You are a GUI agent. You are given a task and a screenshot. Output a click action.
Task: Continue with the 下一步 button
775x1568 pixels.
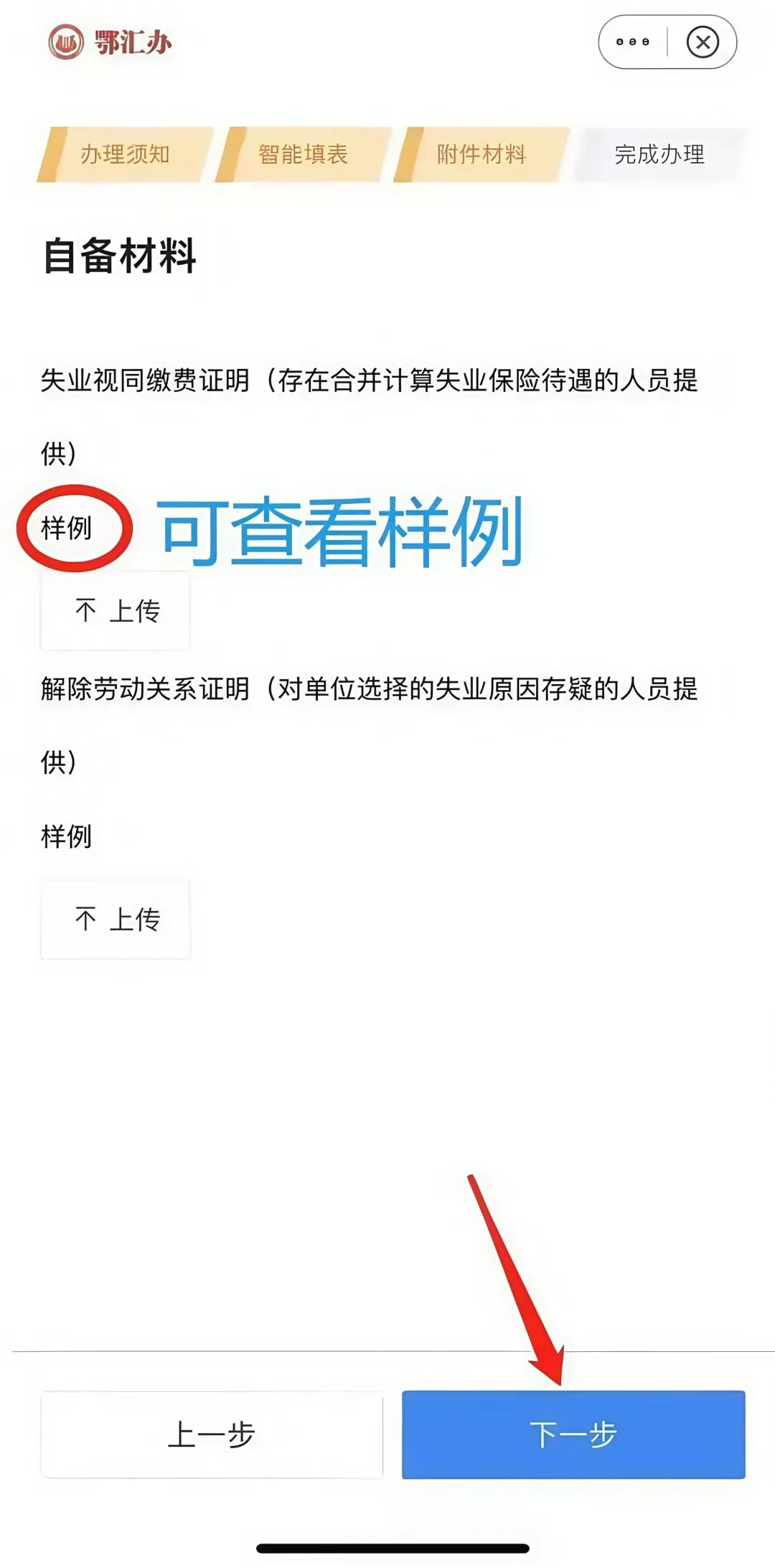click(573, 1434)
